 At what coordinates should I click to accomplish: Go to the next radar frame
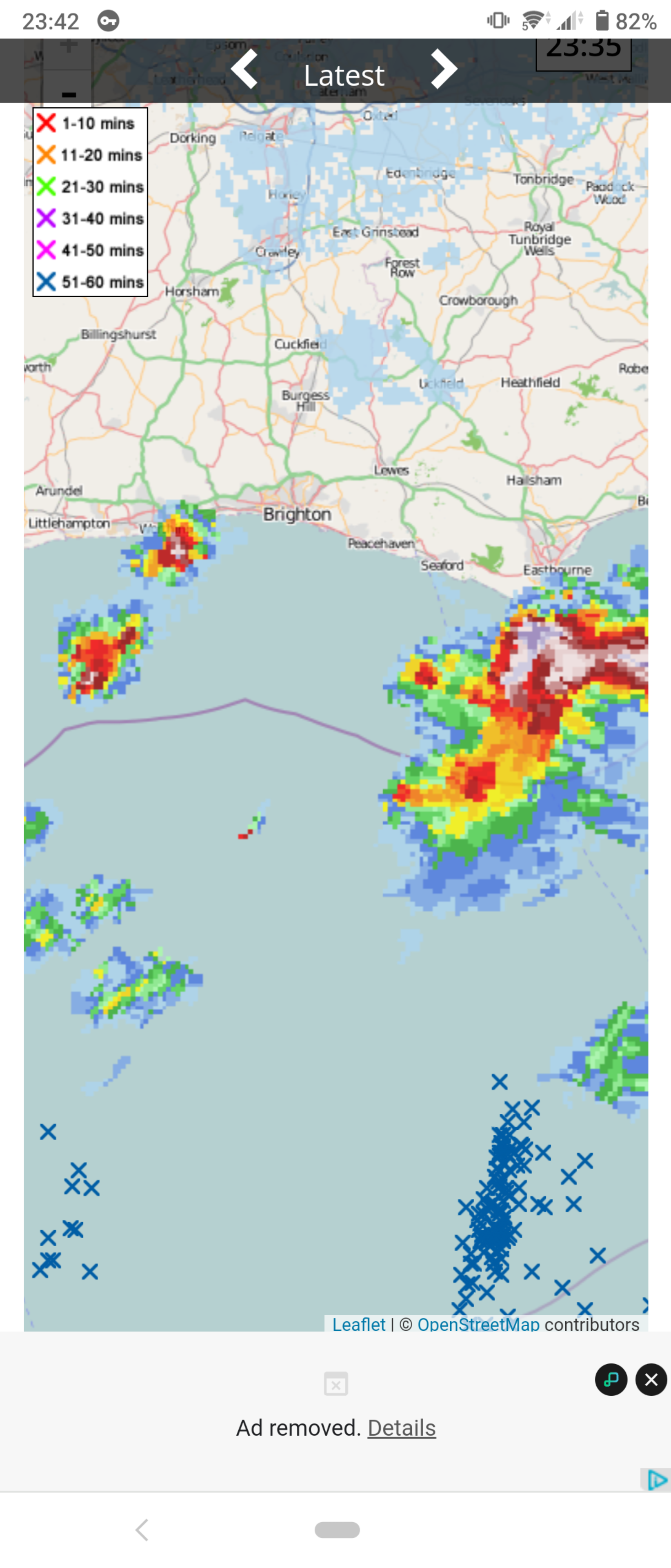[x=444, y=70]
